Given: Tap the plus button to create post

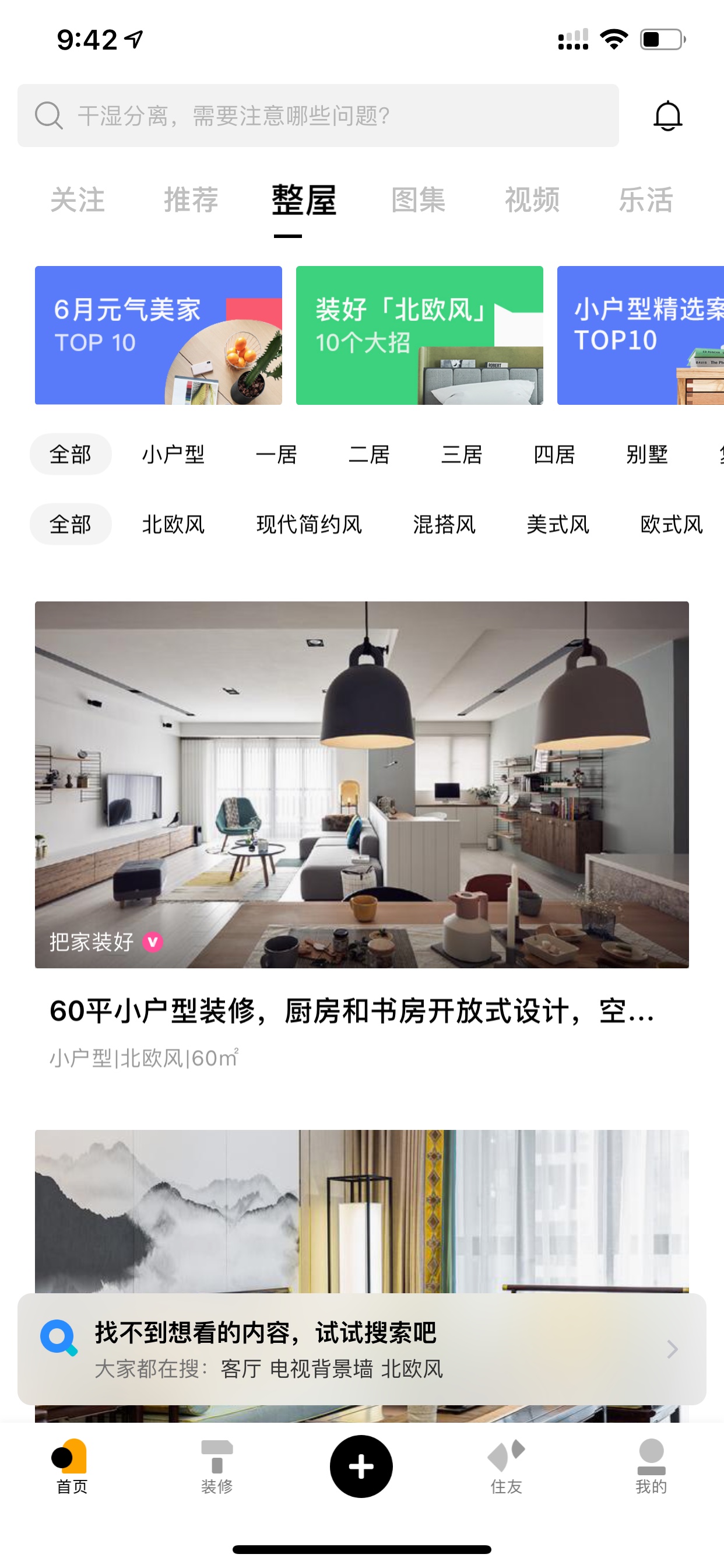Looking at the screenshot, I should [x=361, y=1466].
